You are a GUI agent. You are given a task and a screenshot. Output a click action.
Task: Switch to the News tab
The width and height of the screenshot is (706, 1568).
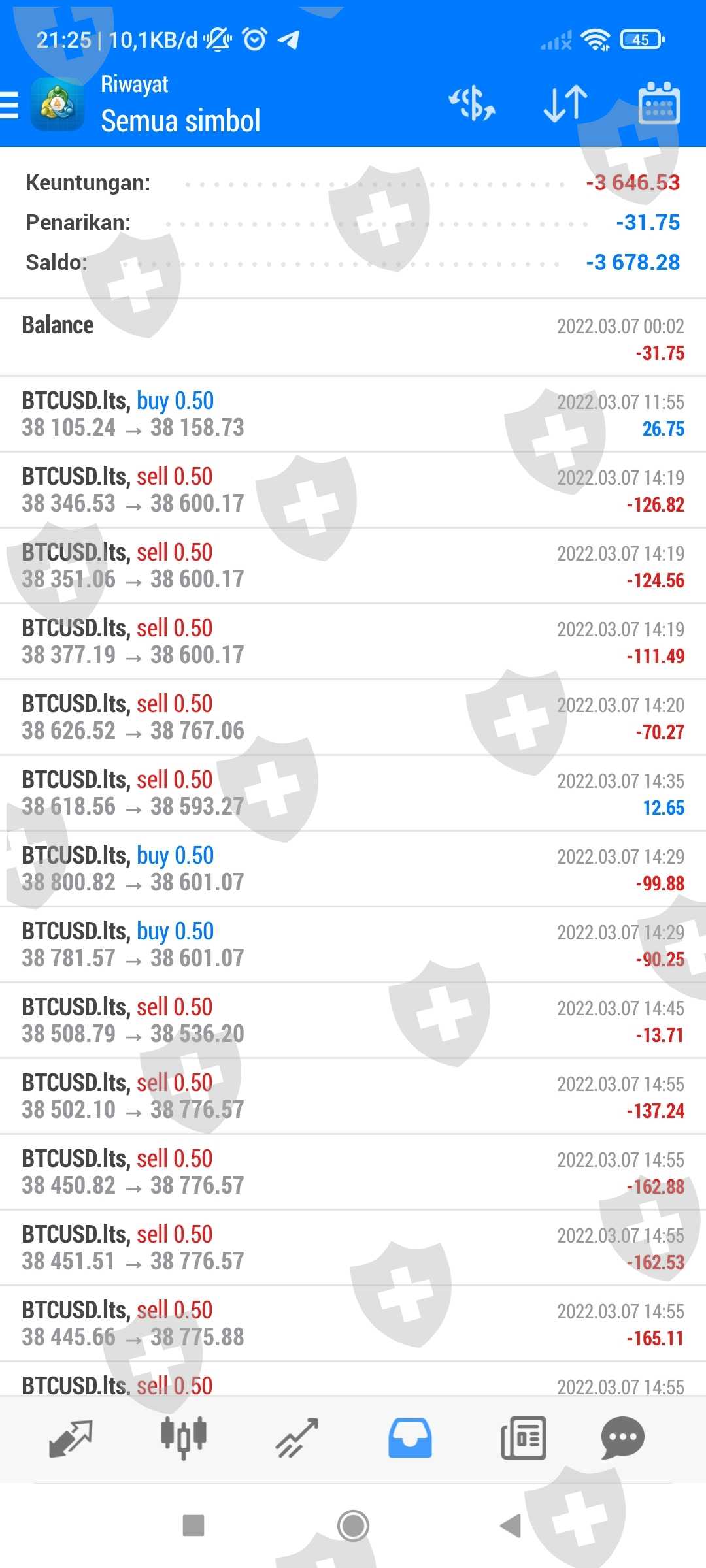pos(523,1439)
